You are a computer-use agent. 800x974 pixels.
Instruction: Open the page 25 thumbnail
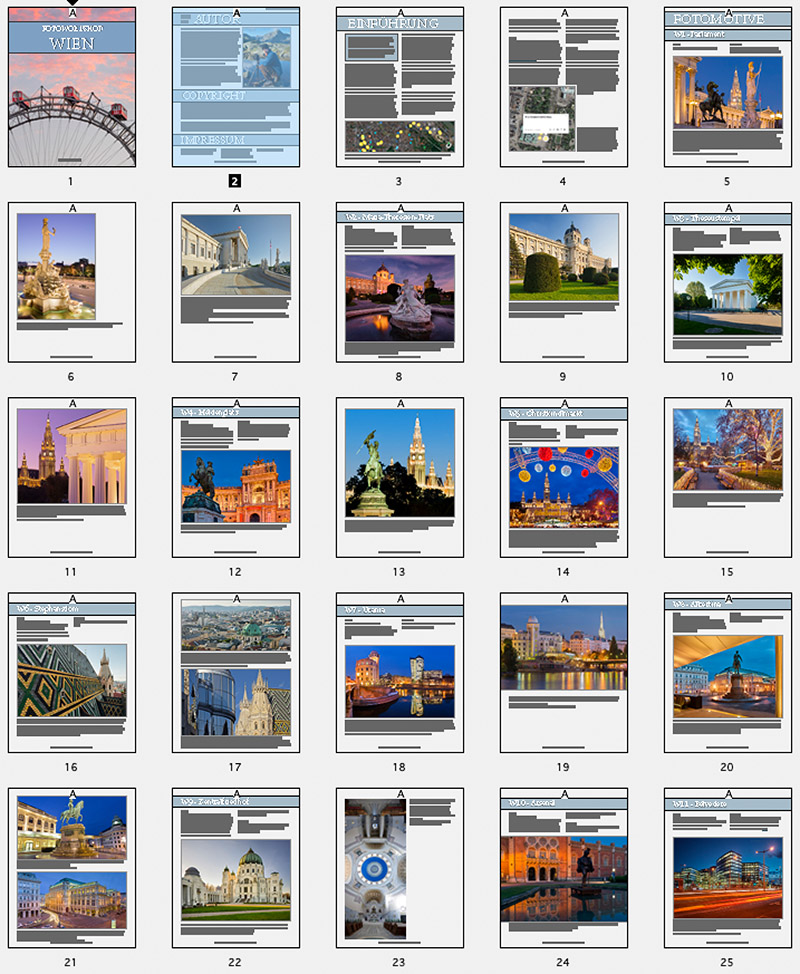tap(727, 868)
